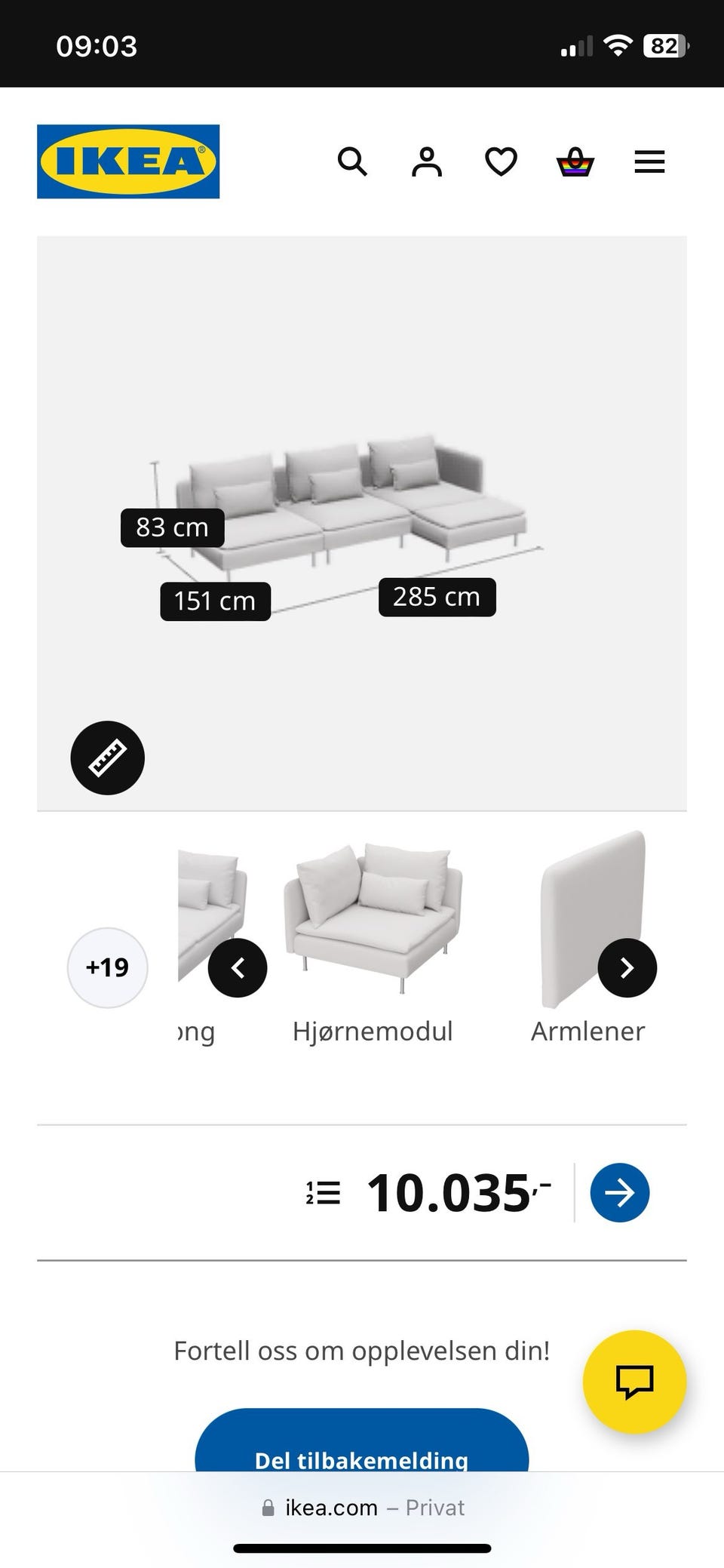Toggle the measurement ruler overlay
This screenshot has width=724, height=1568.
click(x=107, y=758)
